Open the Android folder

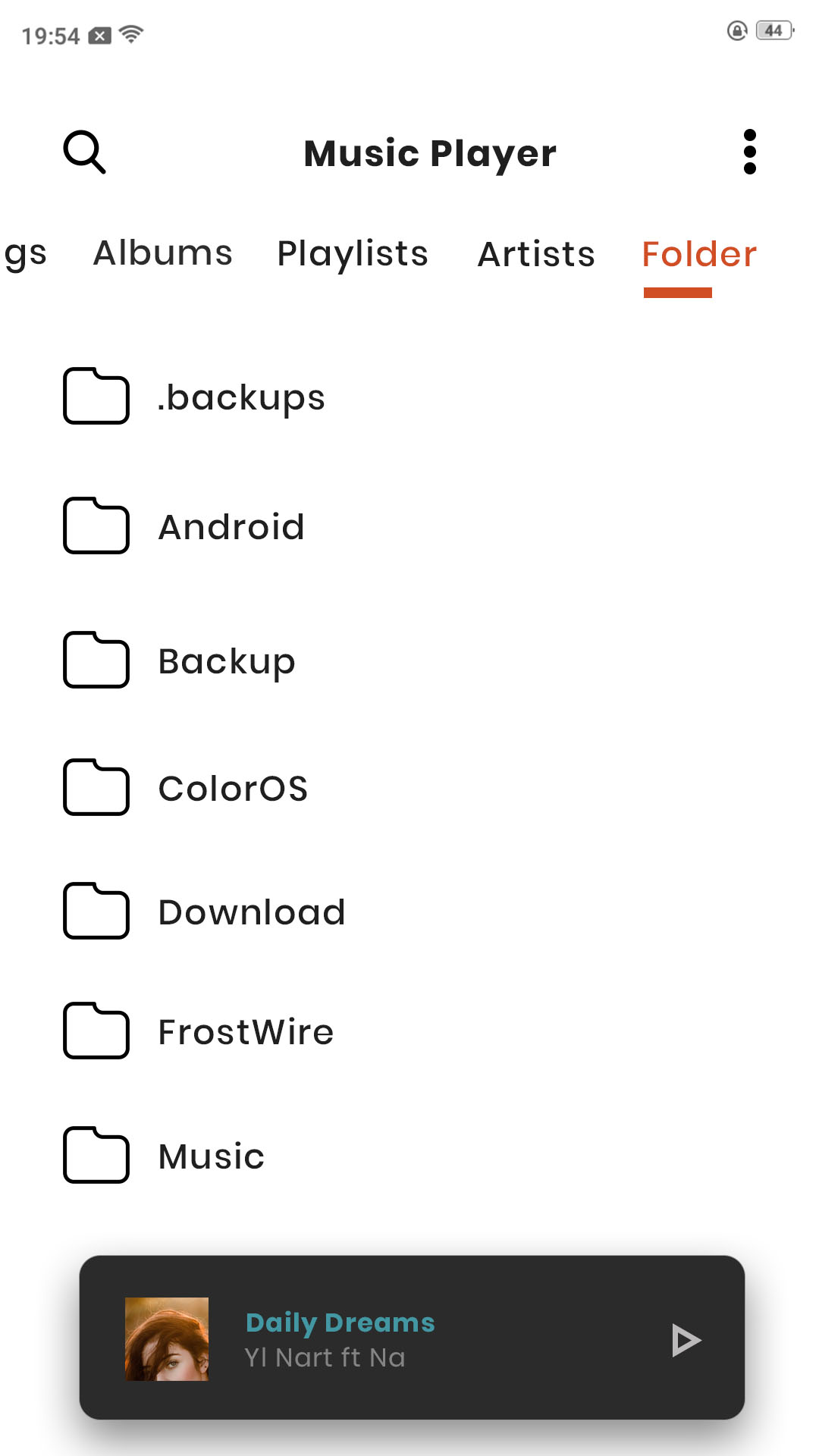[x=231, y=527]
